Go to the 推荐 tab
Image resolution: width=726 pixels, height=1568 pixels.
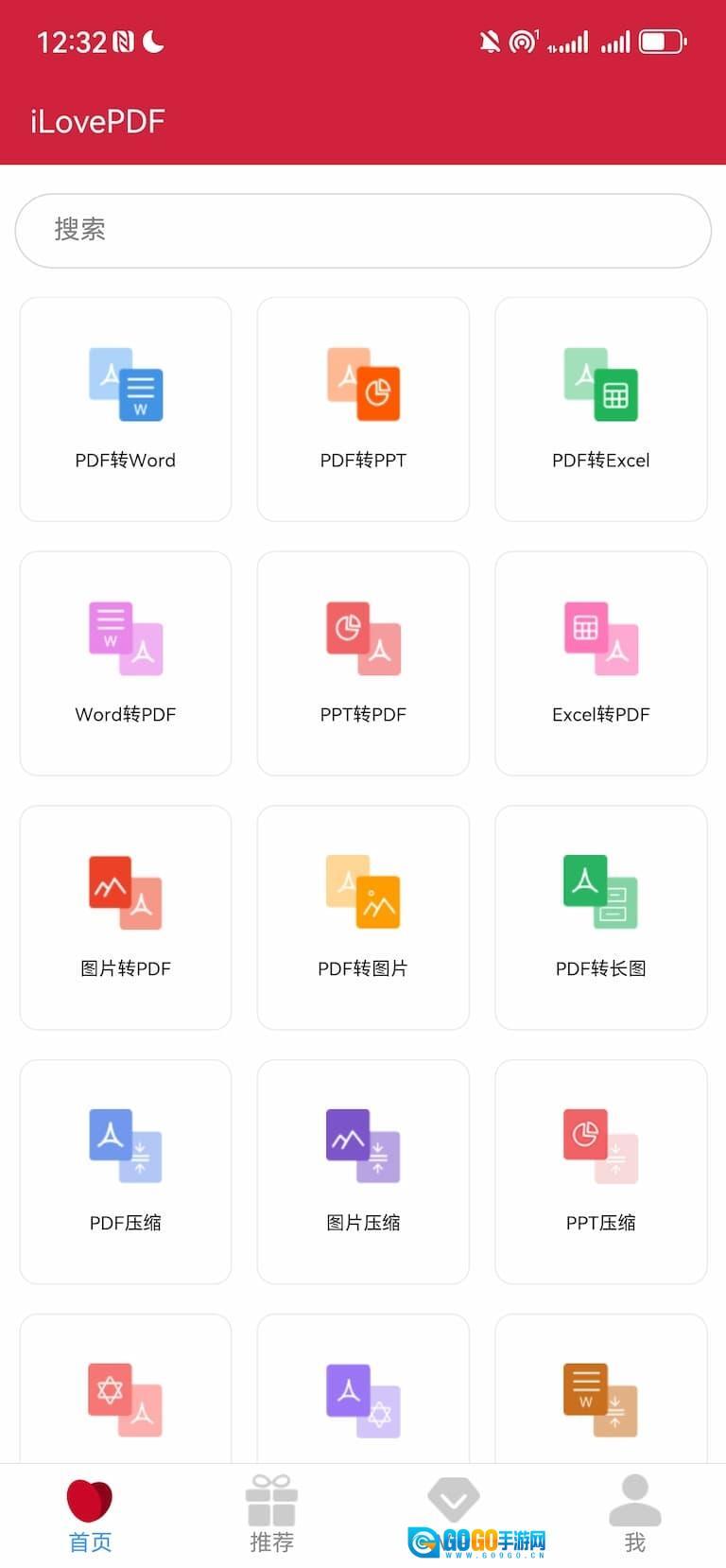[271, 1515]
